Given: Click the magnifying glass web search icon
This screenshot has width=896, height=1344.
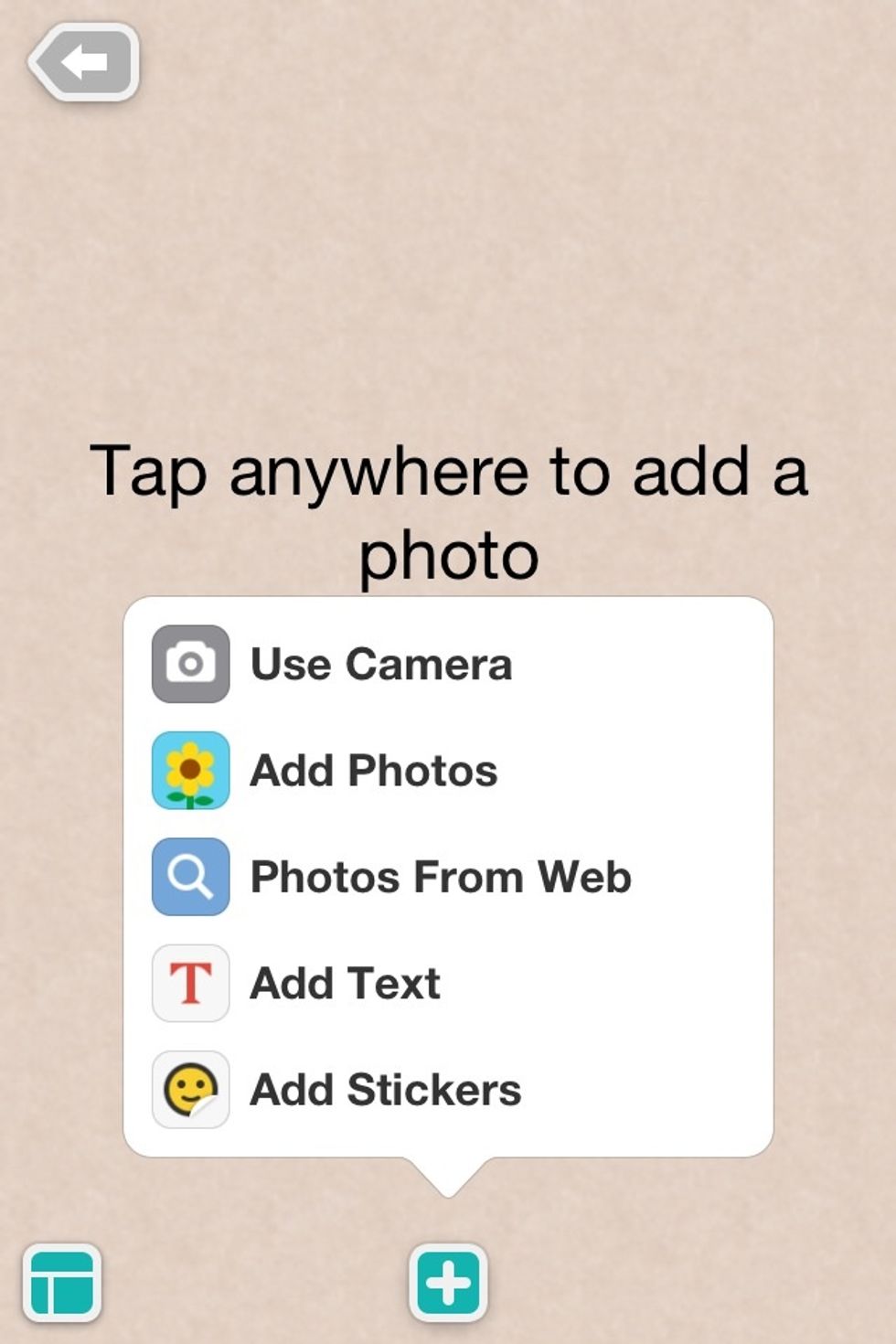Looking at the screenshot, I should pos(189,877).
